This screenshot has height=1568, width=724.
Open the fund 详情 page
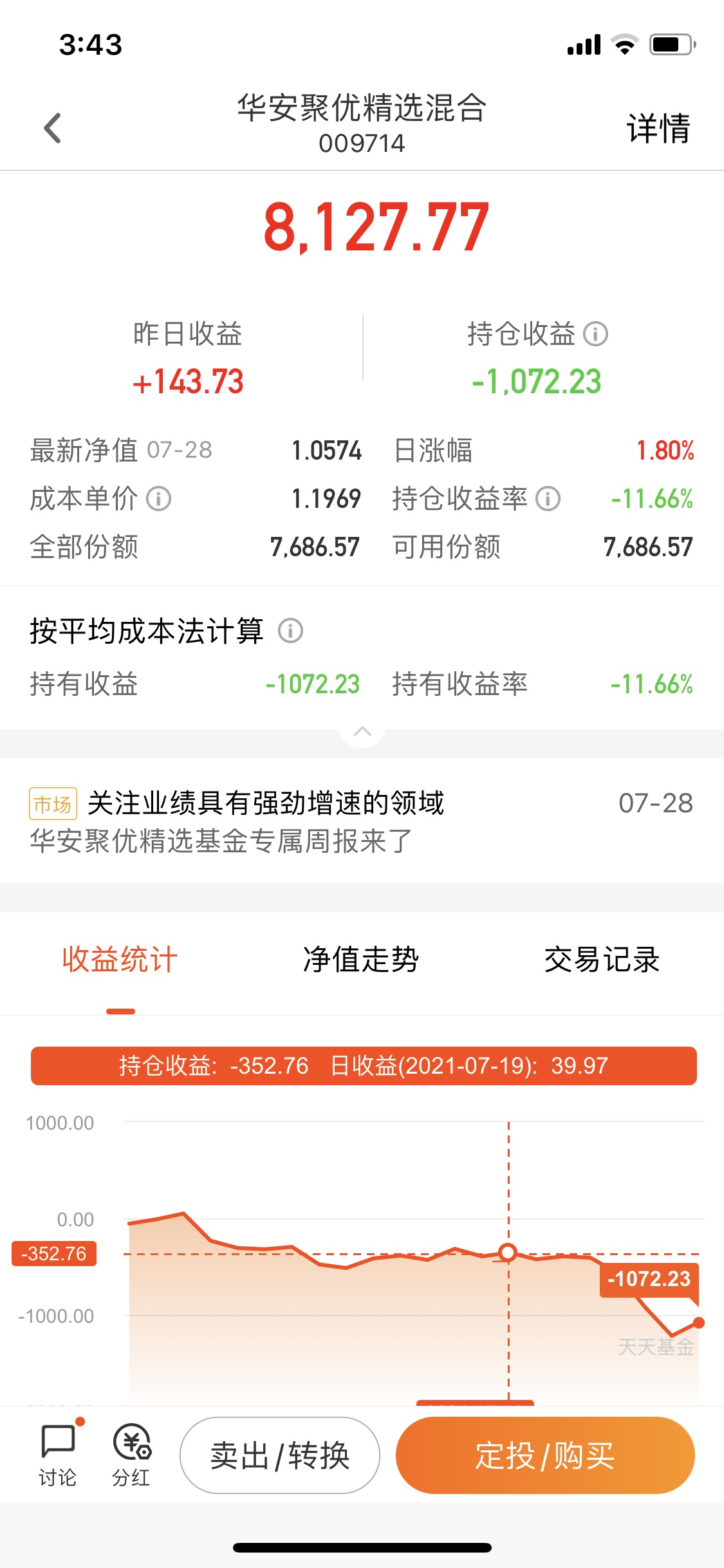[x=657, y=128]
